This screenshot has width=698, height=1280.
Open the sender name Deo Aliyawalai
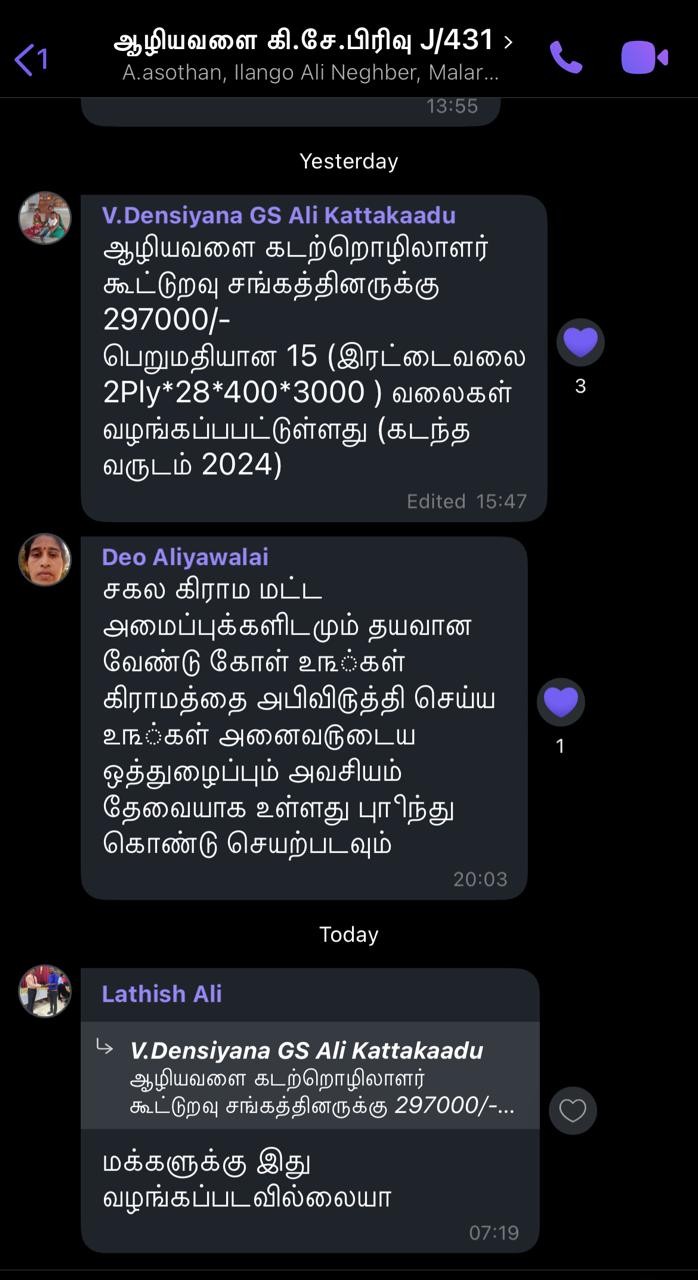[185, 557]
